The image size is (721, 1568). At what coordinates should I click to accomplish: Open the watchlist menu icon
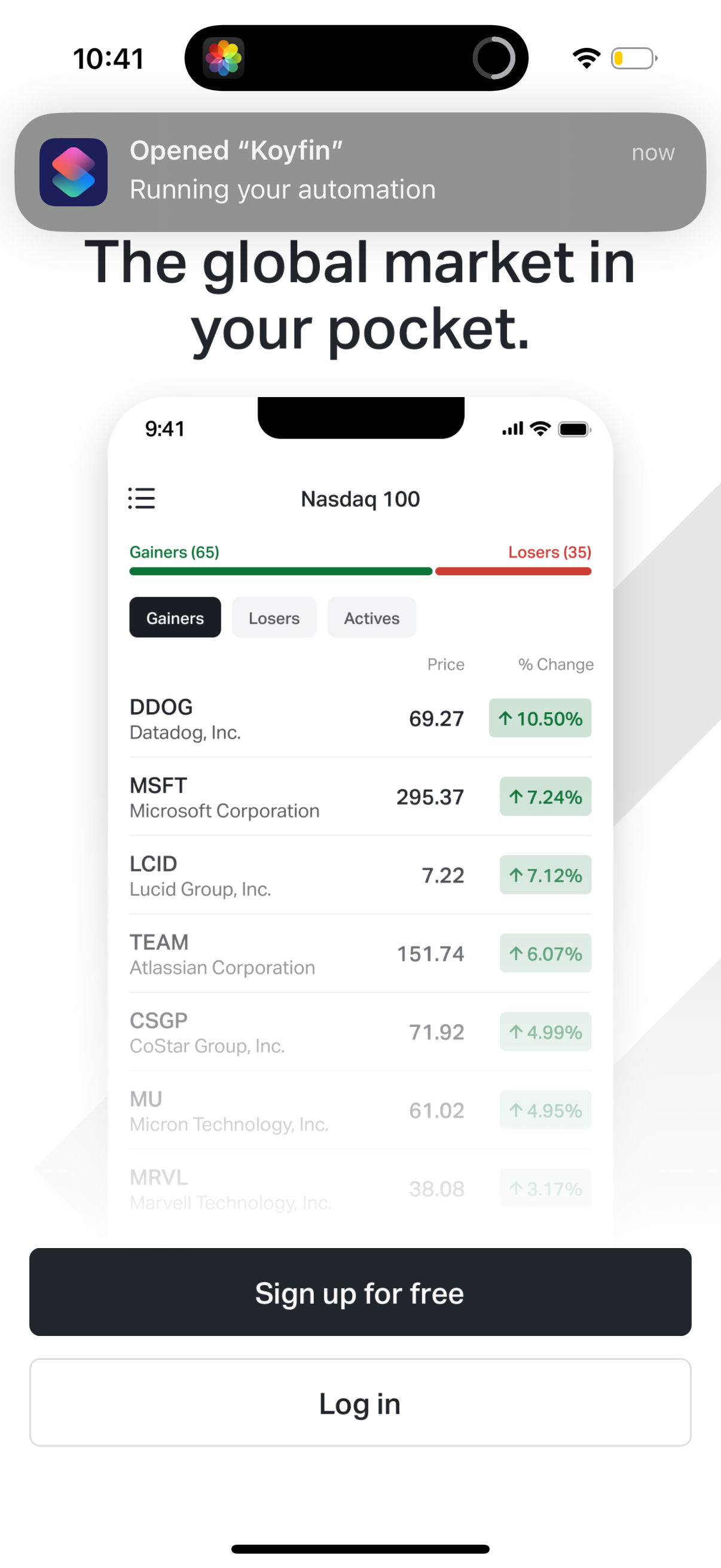pyautogui.click(x=141, y=499)
